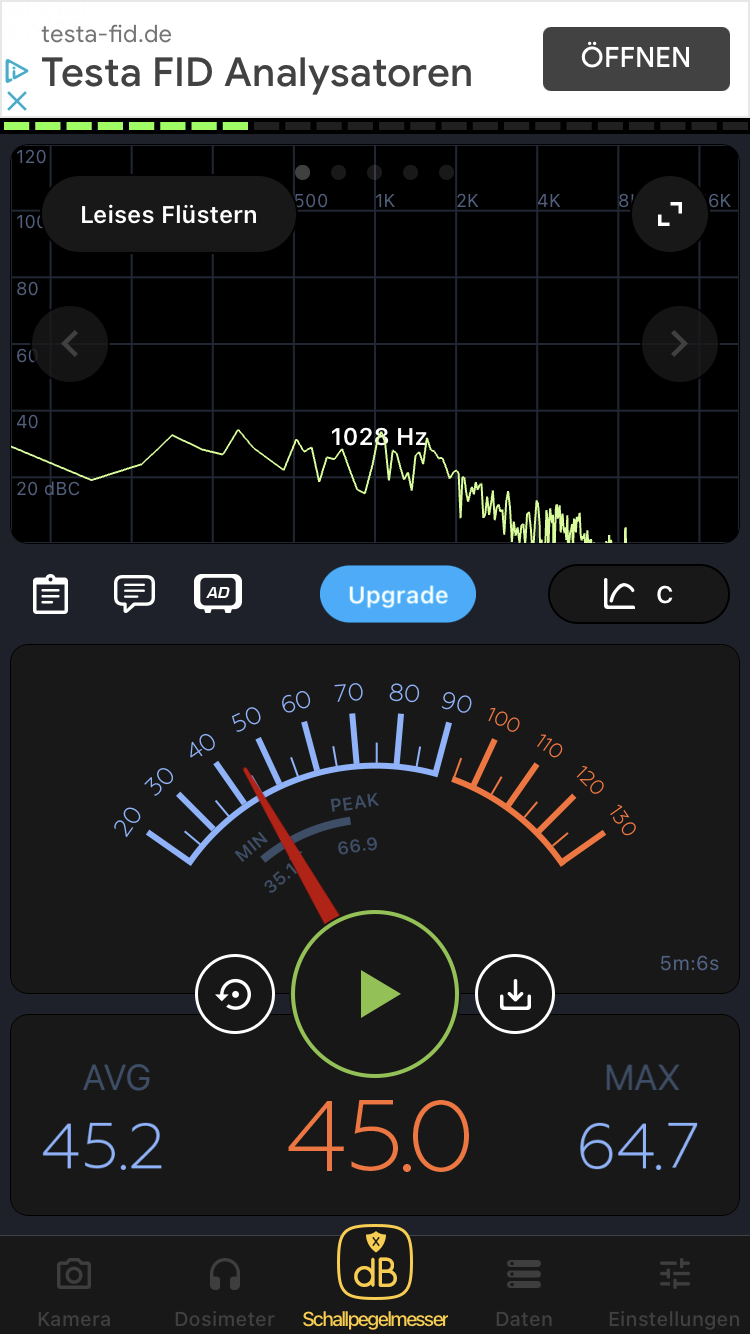Screen dimensions: 750x1334
Task: Tap the AD audio description icon
Action: tap(218, 593)
